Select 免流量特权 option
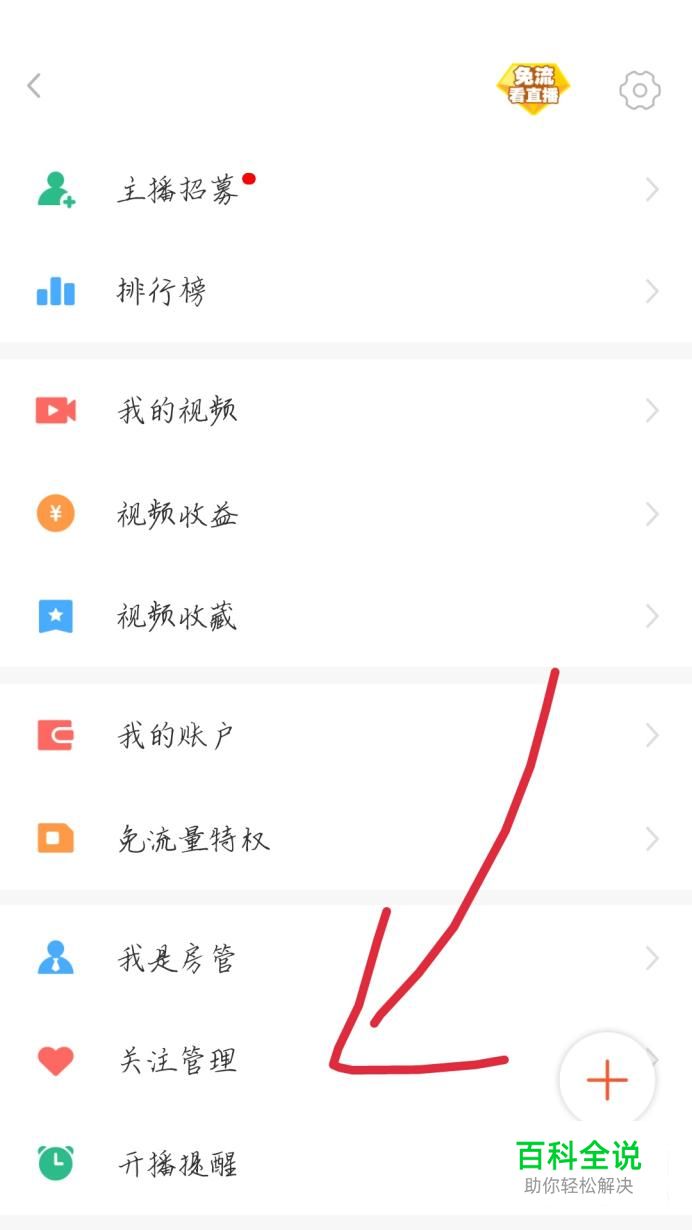This screenshot has width=692, height=1230. pos(346,838)
